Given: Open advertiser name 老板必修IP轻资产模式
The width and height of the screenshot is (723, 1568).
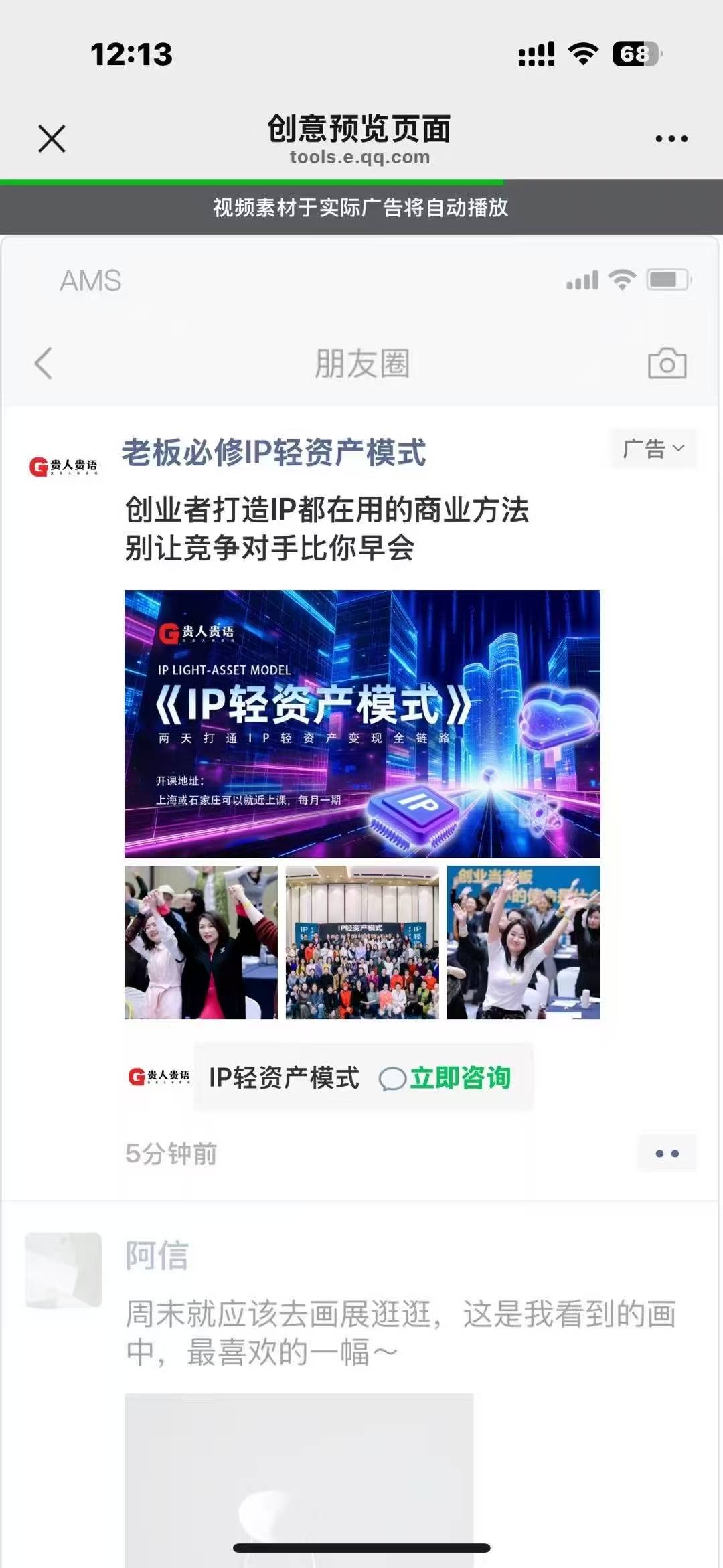Looking at the screenshot, I should click(x=273, y=453).
